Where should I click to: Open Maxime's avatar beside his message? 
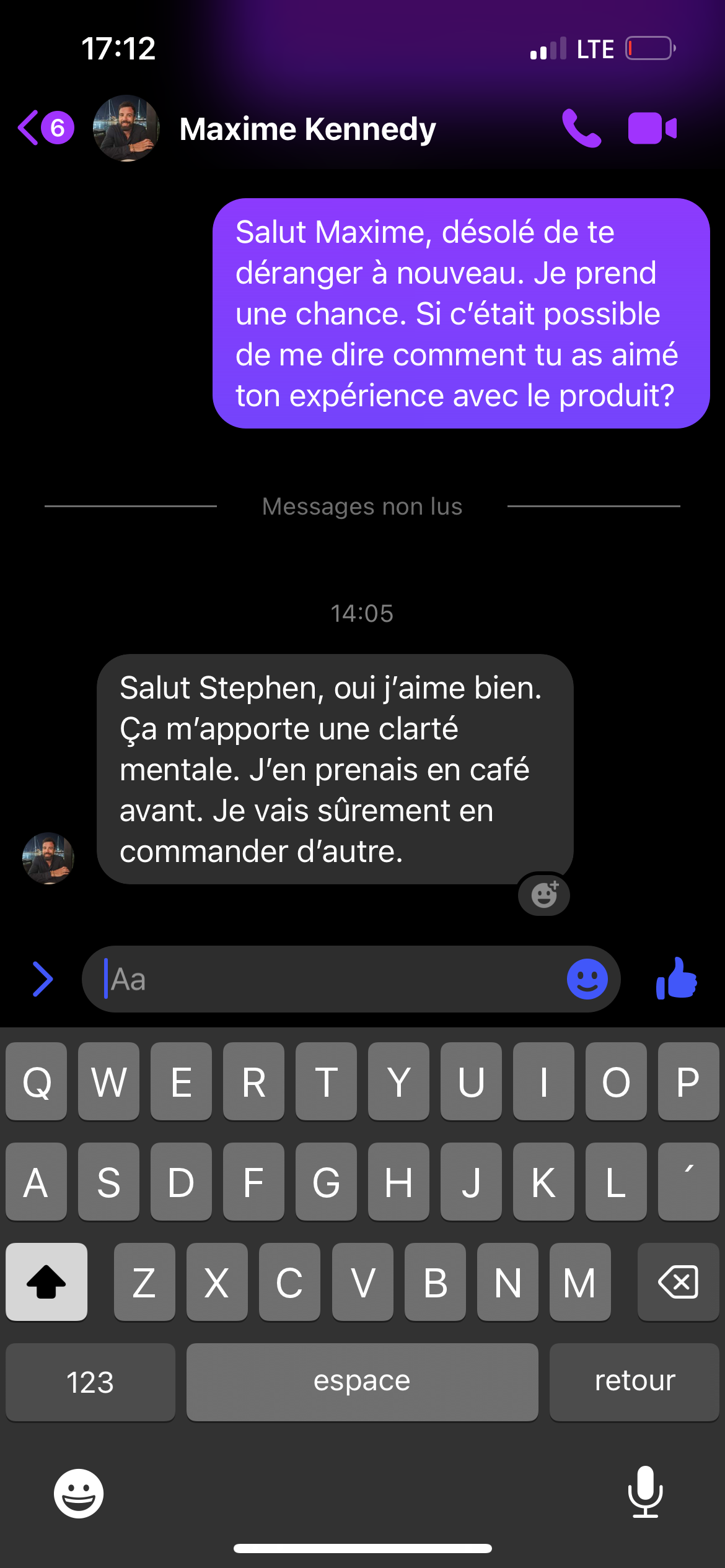48,858
